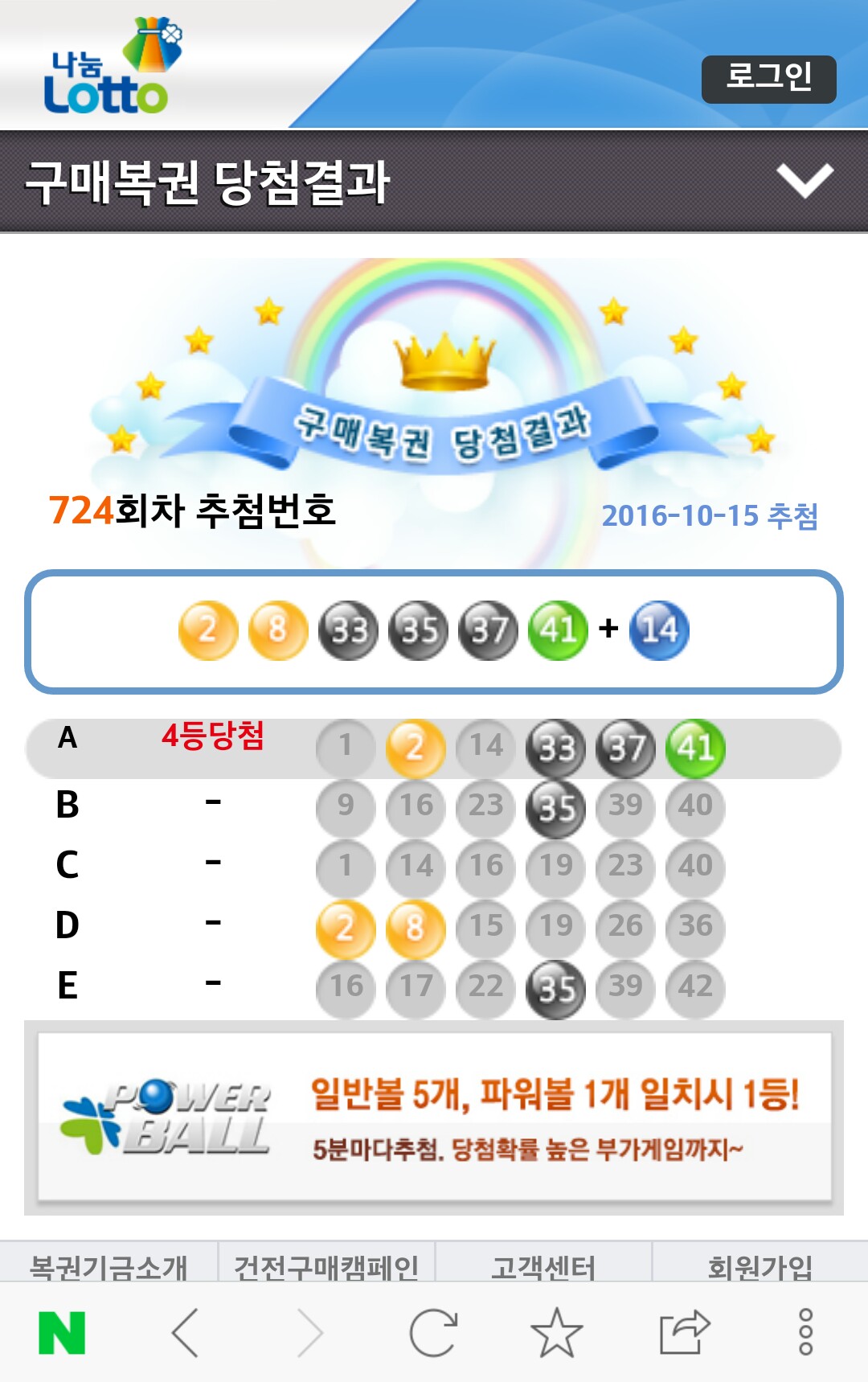Open 회원가입 sign-up link
The image size is (868, 1382).
[759, 1265]
